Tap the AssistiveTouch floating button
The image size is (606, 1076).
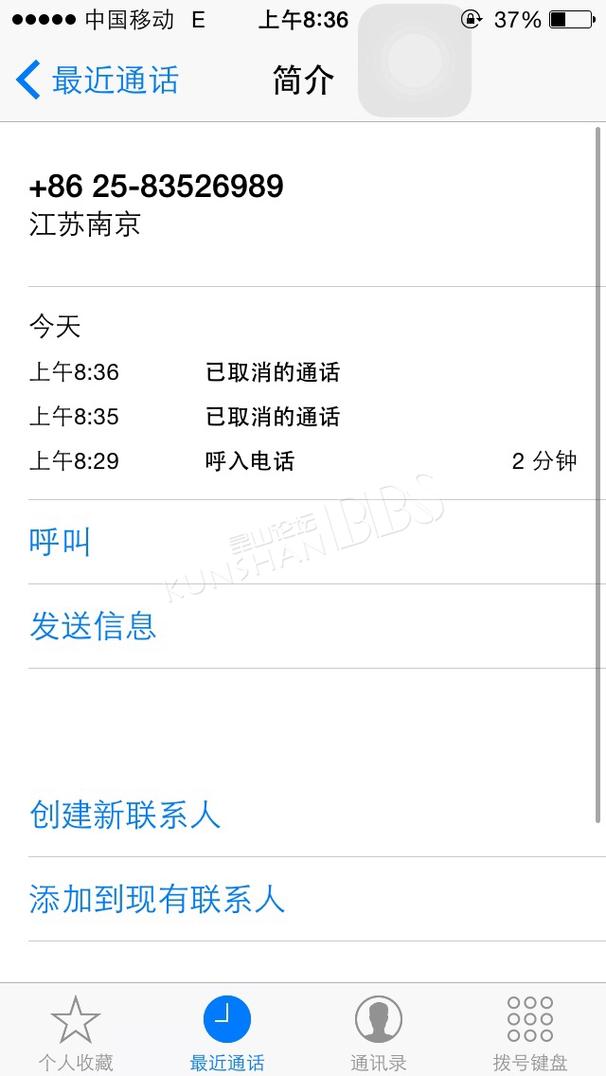tap(415, 60)
